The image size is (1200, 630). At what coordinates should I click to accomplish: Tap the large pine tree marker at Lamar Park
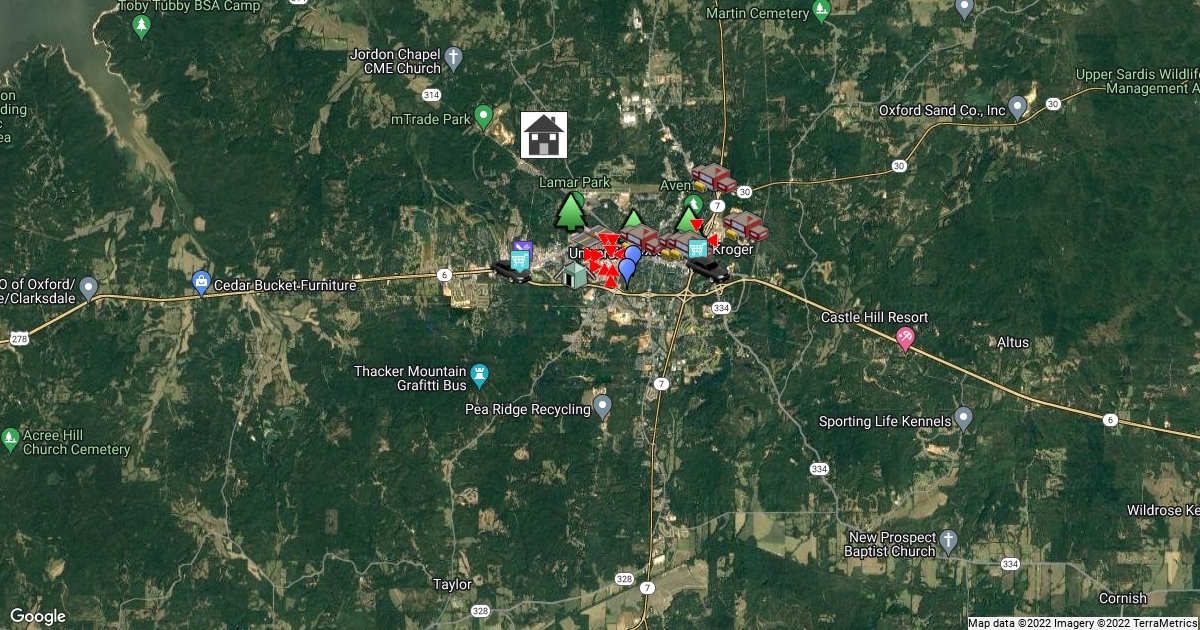coord(570,212)
